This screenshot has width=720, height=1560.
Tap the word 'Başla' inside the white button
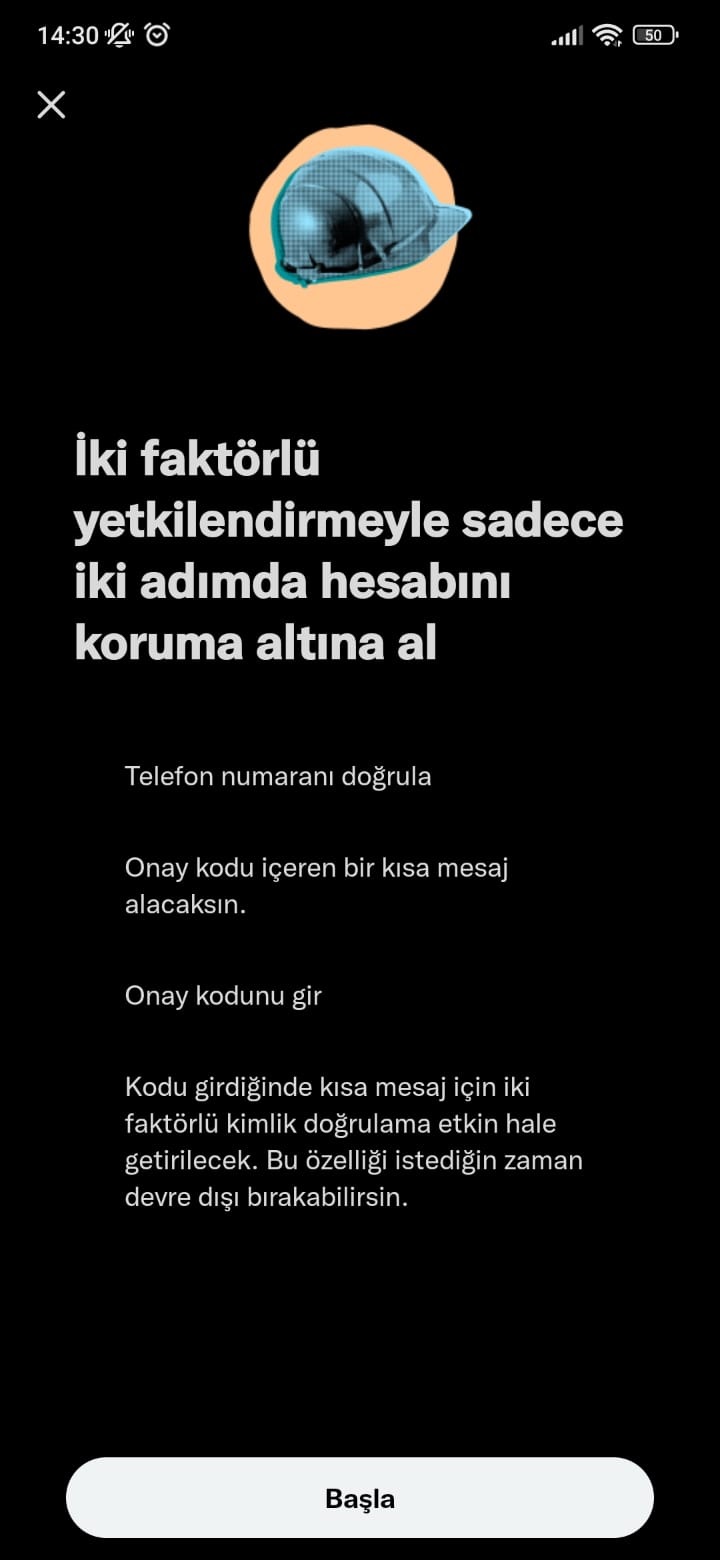click(x=360, y=1498)
